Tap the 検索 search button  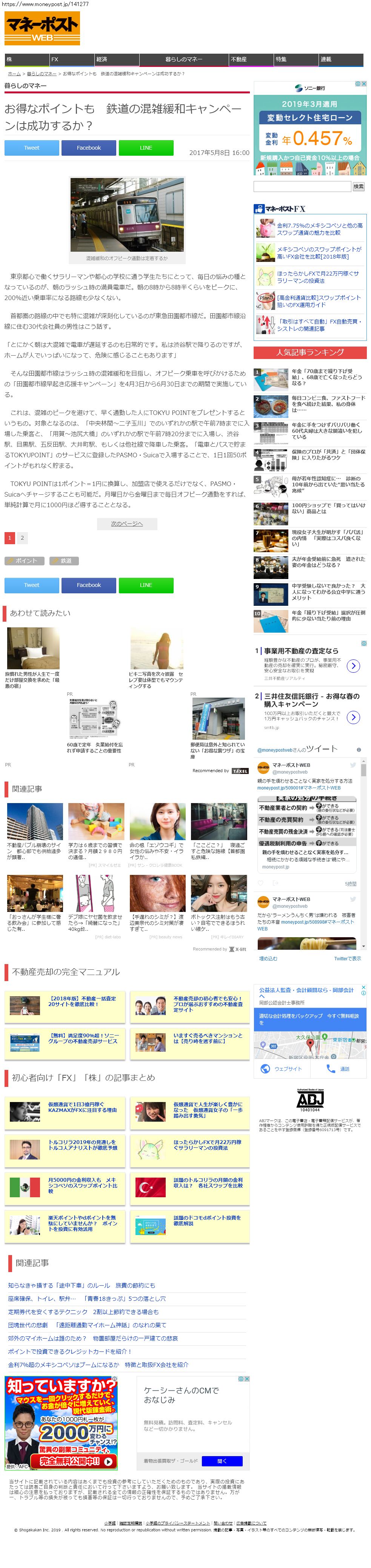tap(358, 186)
